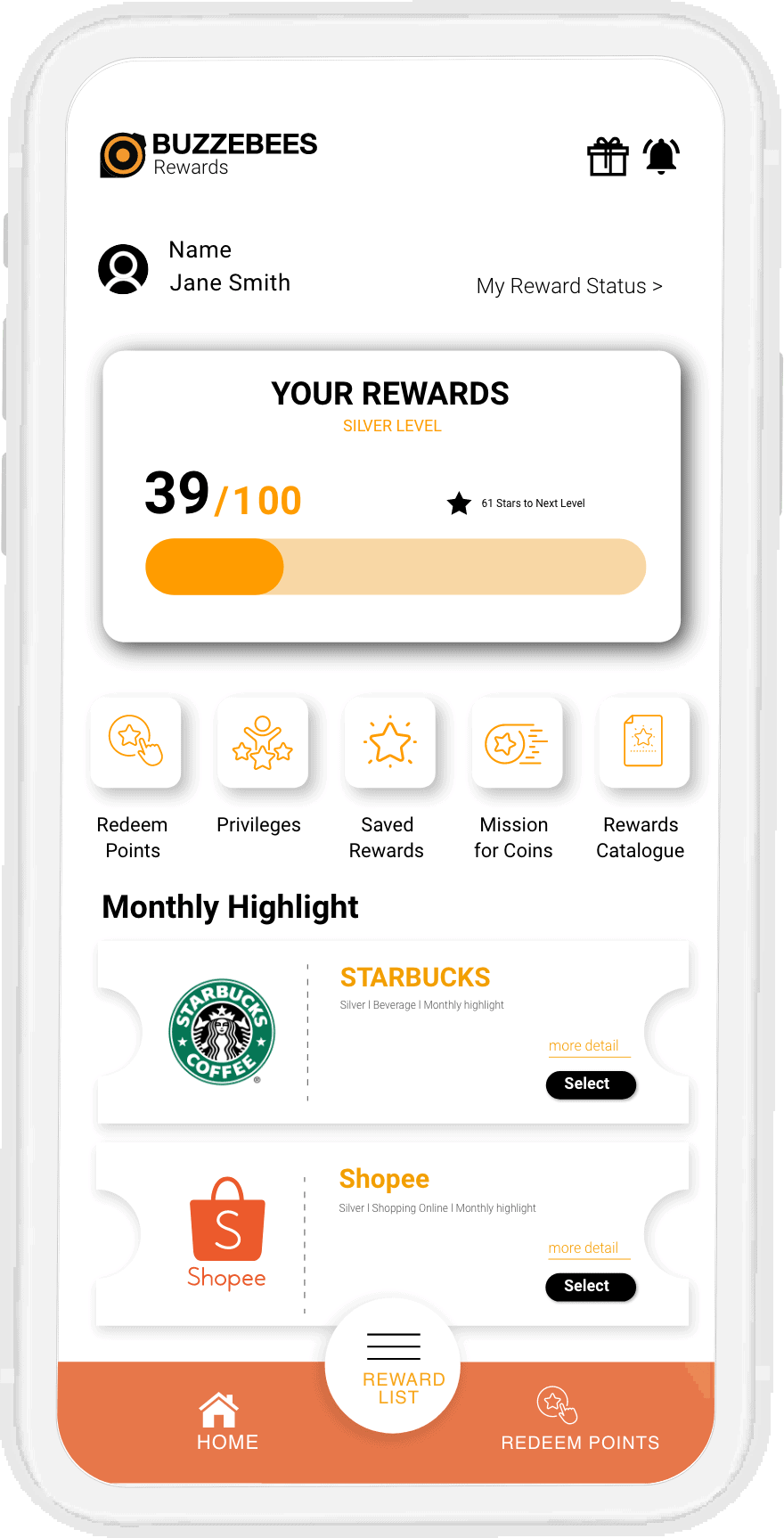784x1538 pixels.
Task: Open Redeem Points shortcut tile
Action: point(135,742)
